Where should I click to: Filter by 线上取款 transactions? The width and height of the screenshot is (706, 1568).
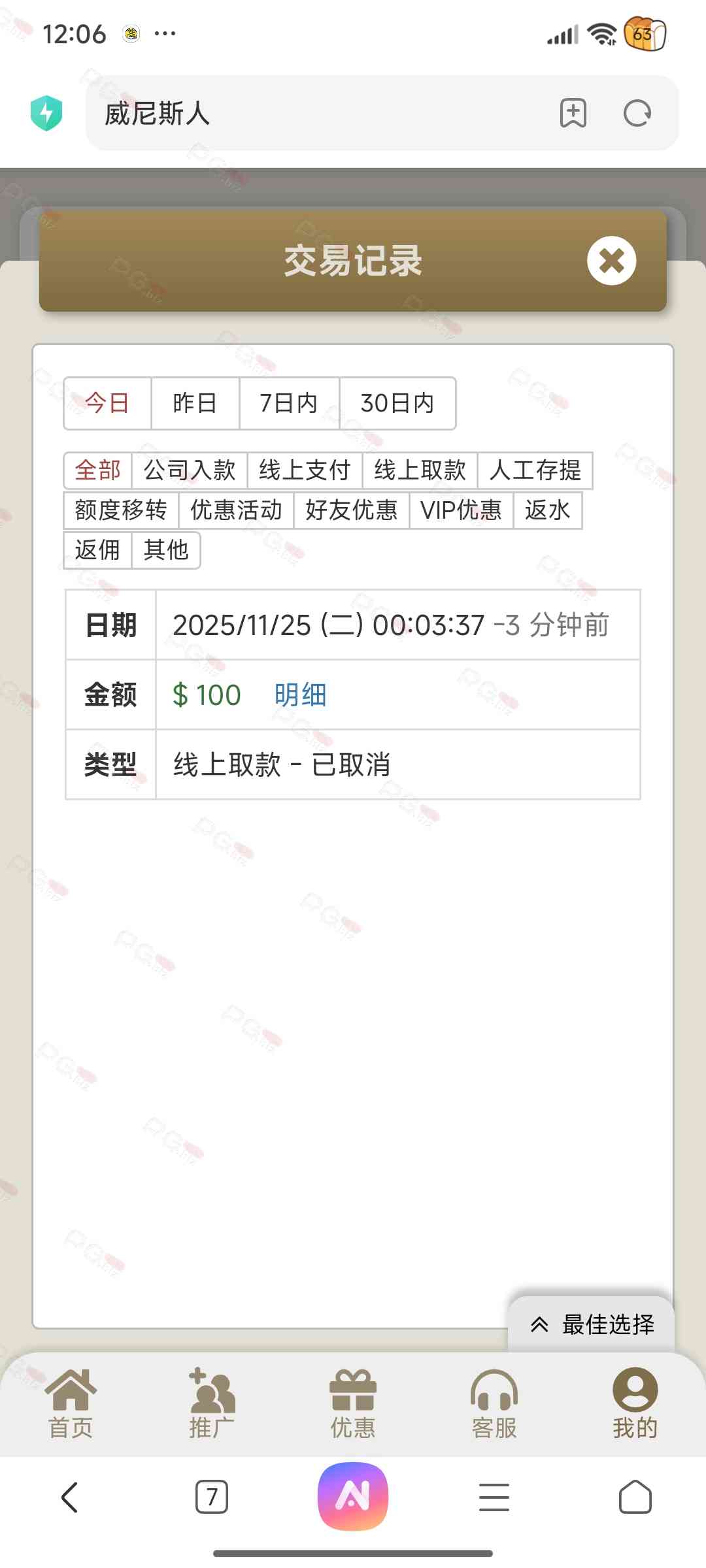tap(420, 470)
